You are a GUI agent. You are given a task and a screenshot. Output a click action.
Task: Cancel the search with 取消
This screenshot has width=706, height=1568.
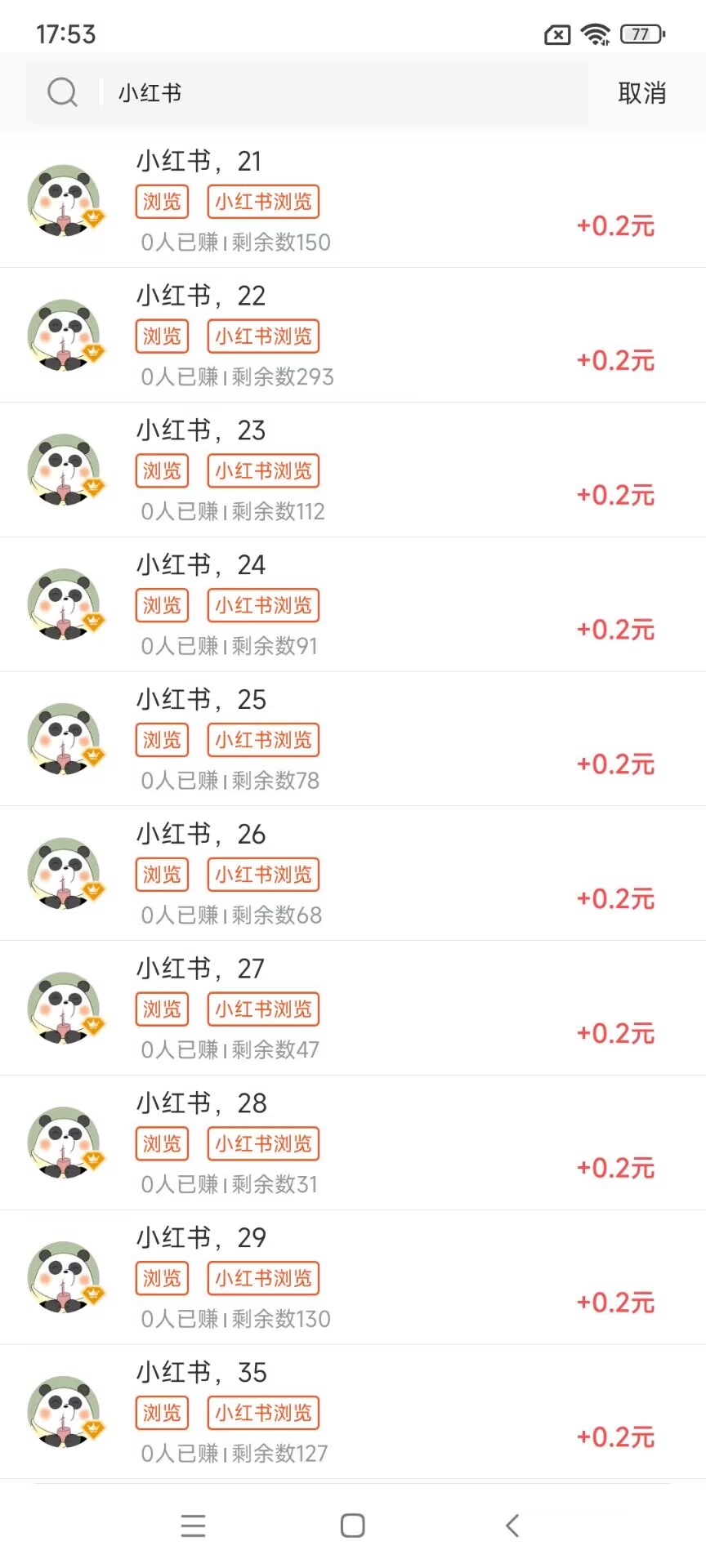[x=641, y=93]
